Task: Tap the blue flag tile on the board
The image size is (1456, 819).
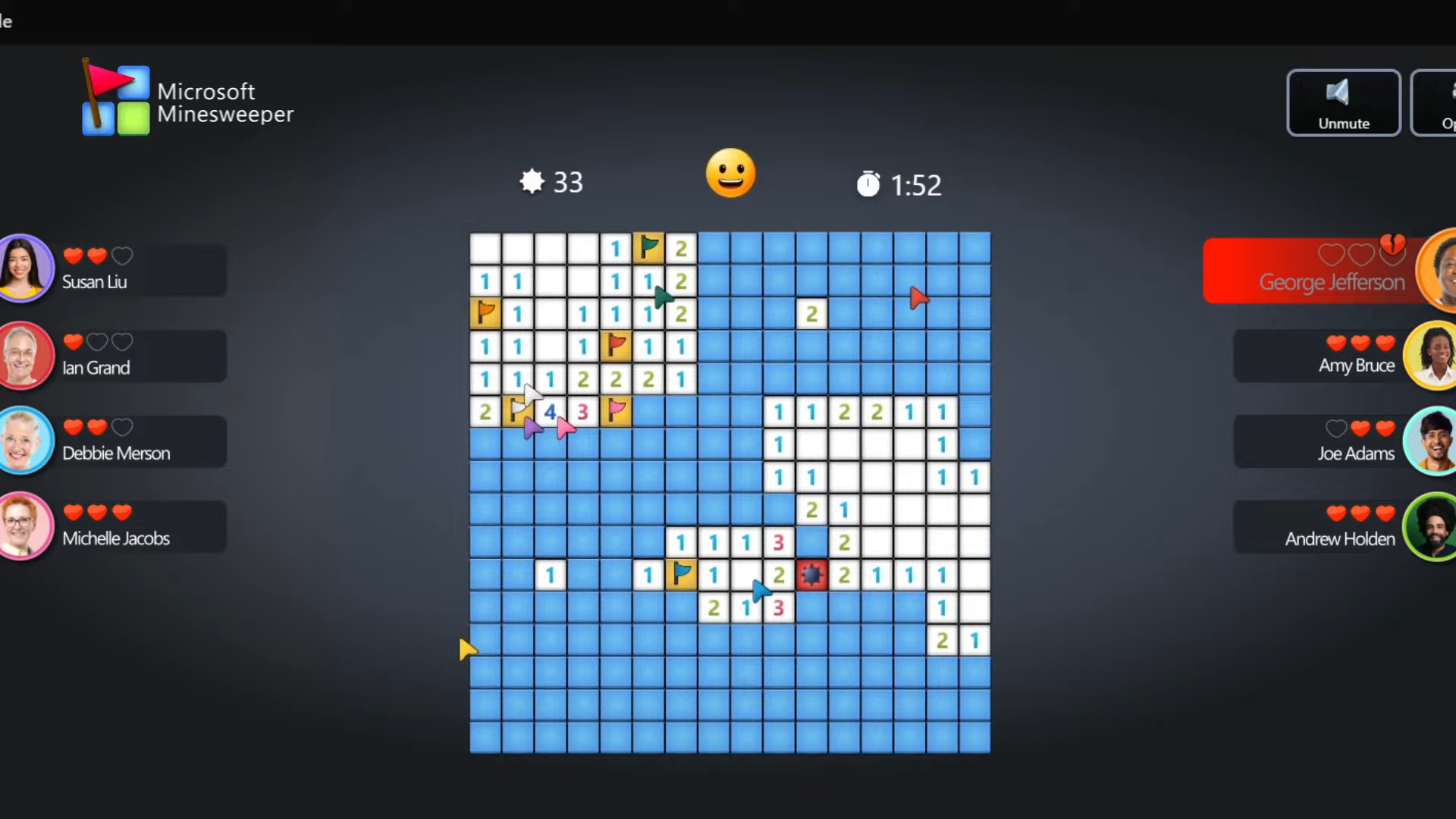Action: coord(681,575)
